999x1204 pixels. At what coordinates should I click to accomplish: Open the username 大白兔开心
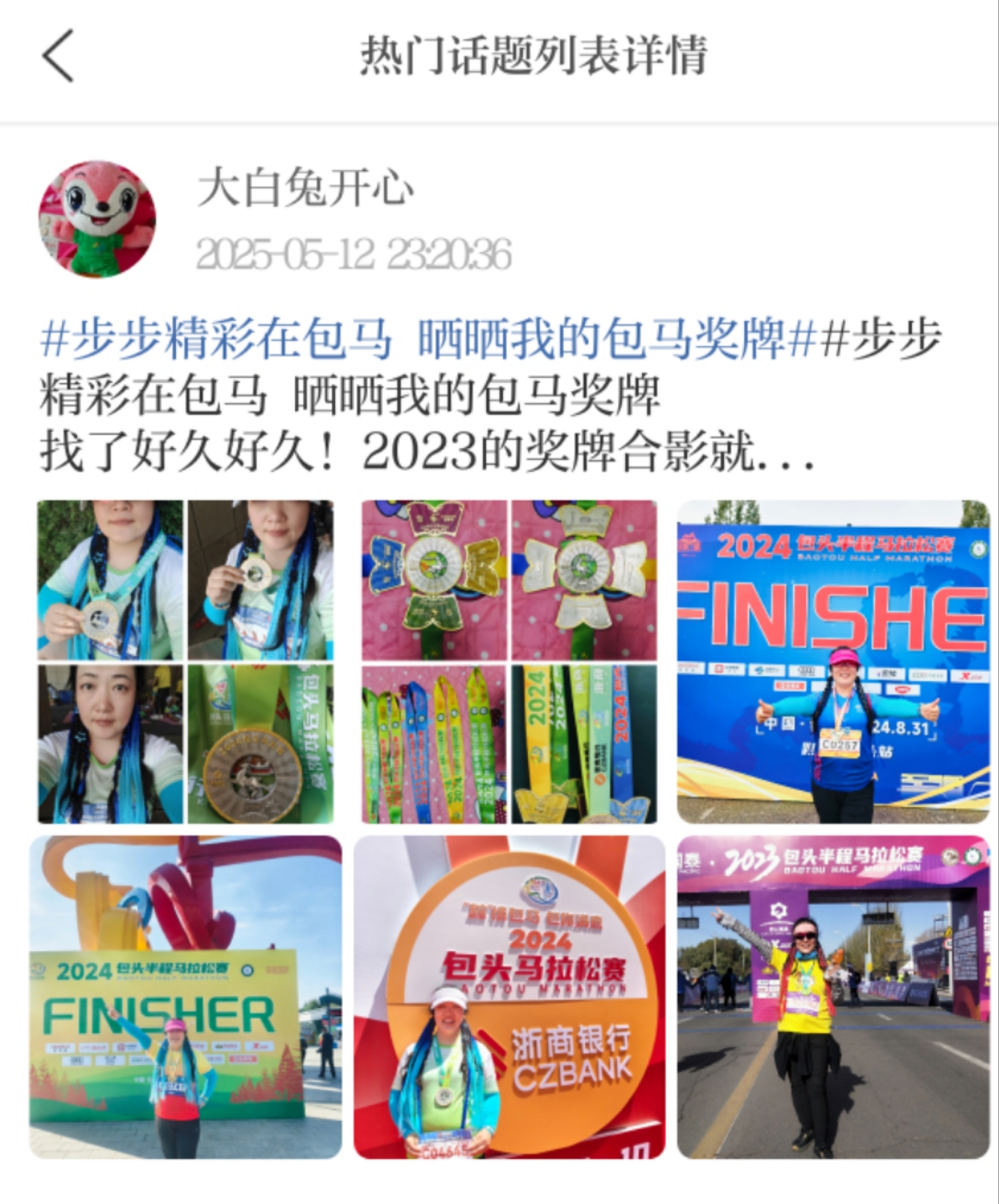tap(306, 187)
